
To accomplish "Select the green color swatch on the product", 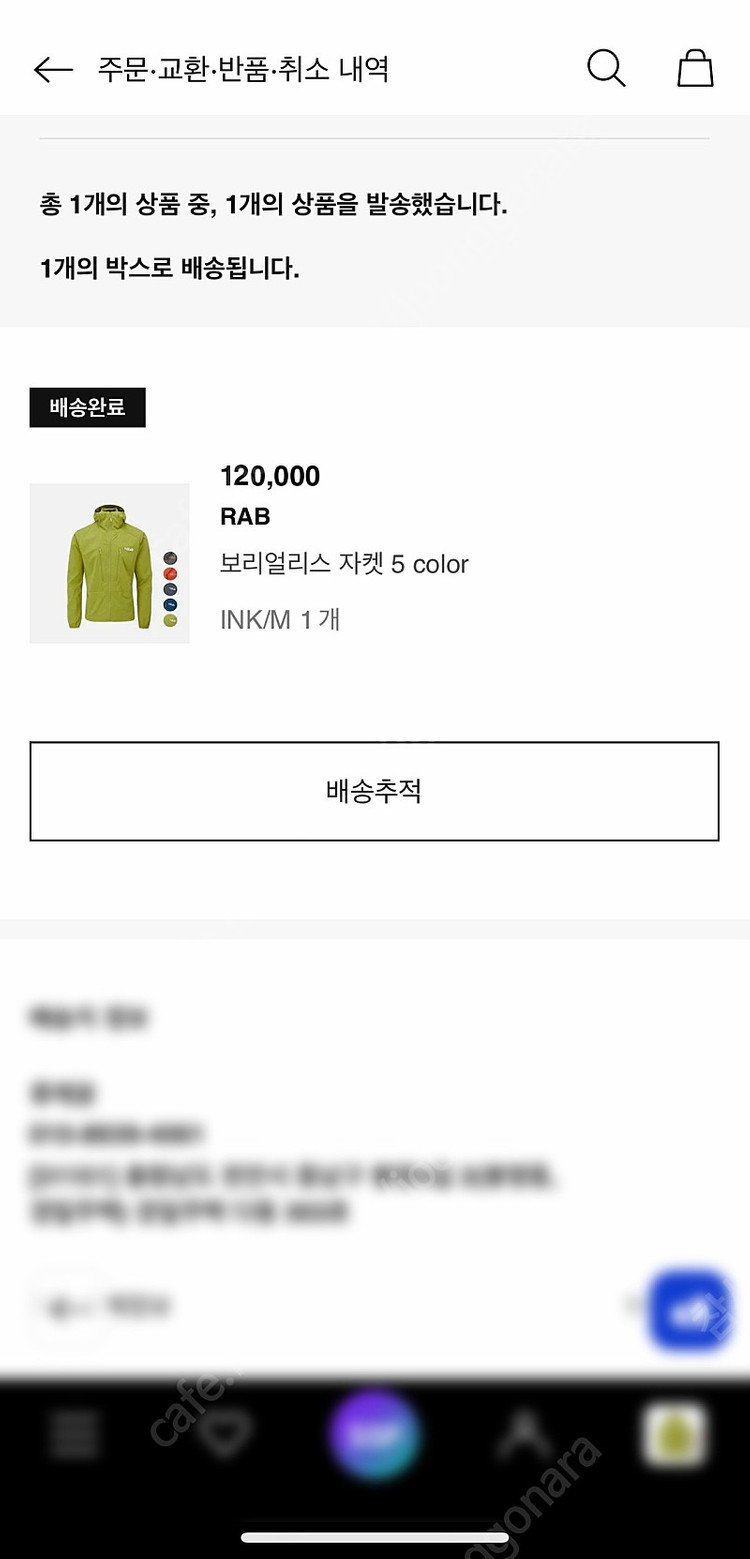I will [170, 620].
